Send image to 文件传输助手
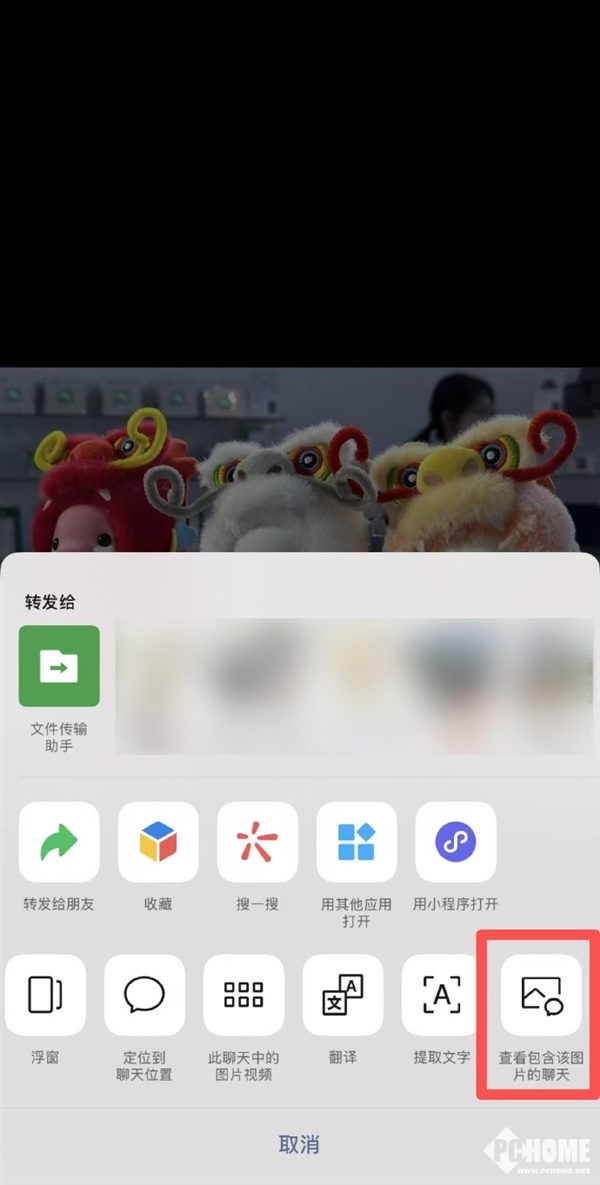This screenshot has height=1185, width=600. pos(59,666)
